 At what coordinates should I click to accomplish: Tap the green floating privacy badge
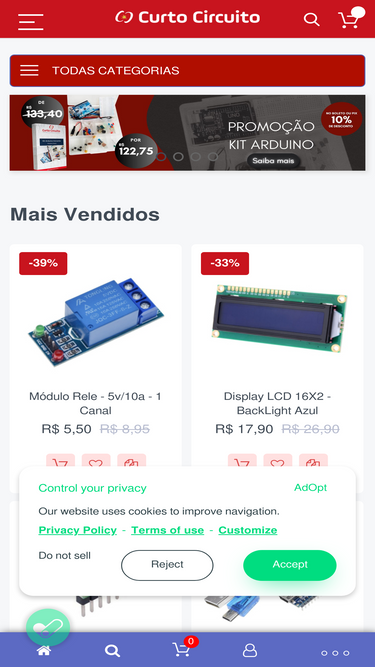coord(48,627)
